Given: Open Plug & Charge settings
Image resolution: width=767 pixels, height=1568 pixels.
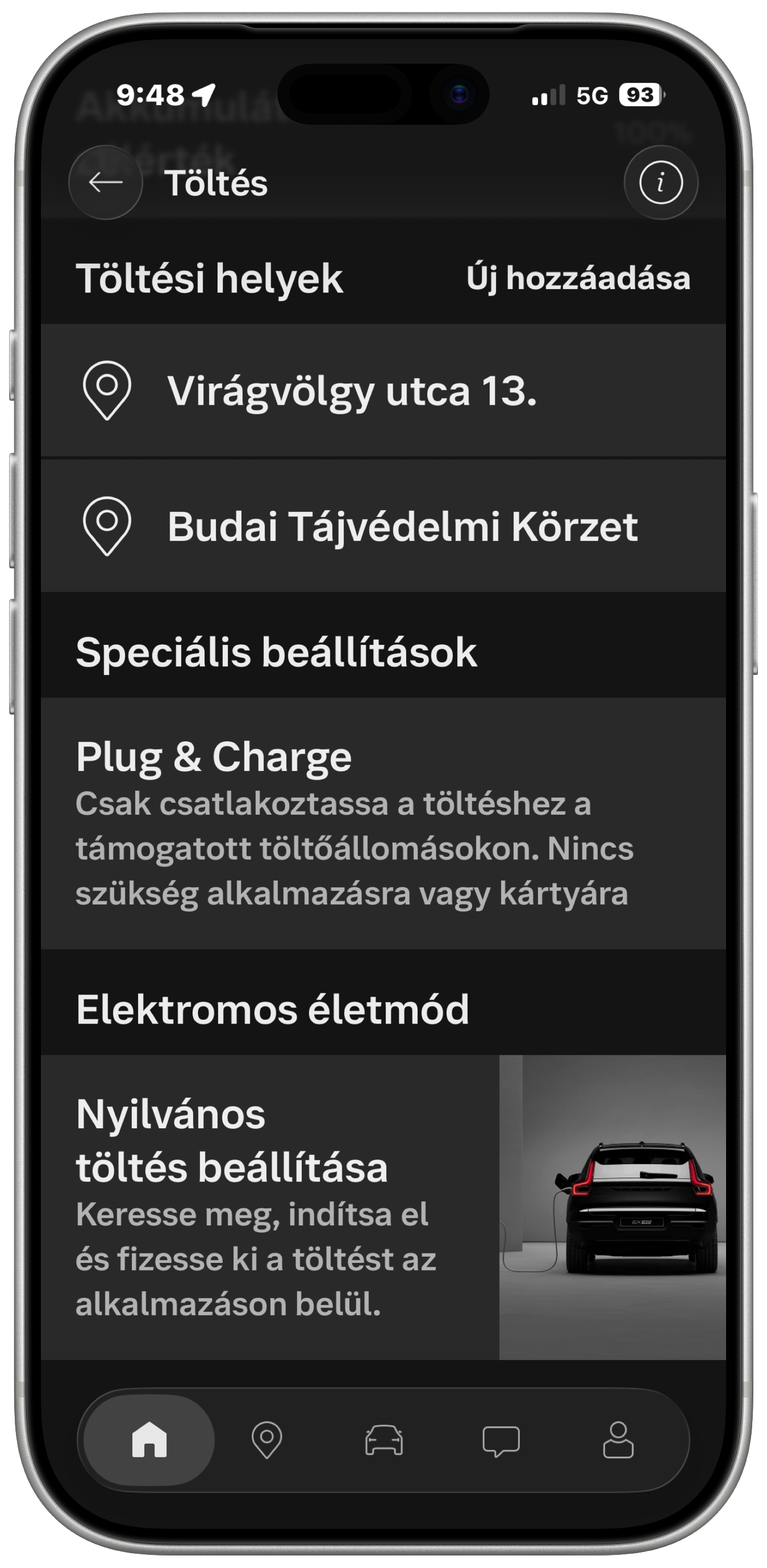Looking at the screenshot, I should coord(383,823).
